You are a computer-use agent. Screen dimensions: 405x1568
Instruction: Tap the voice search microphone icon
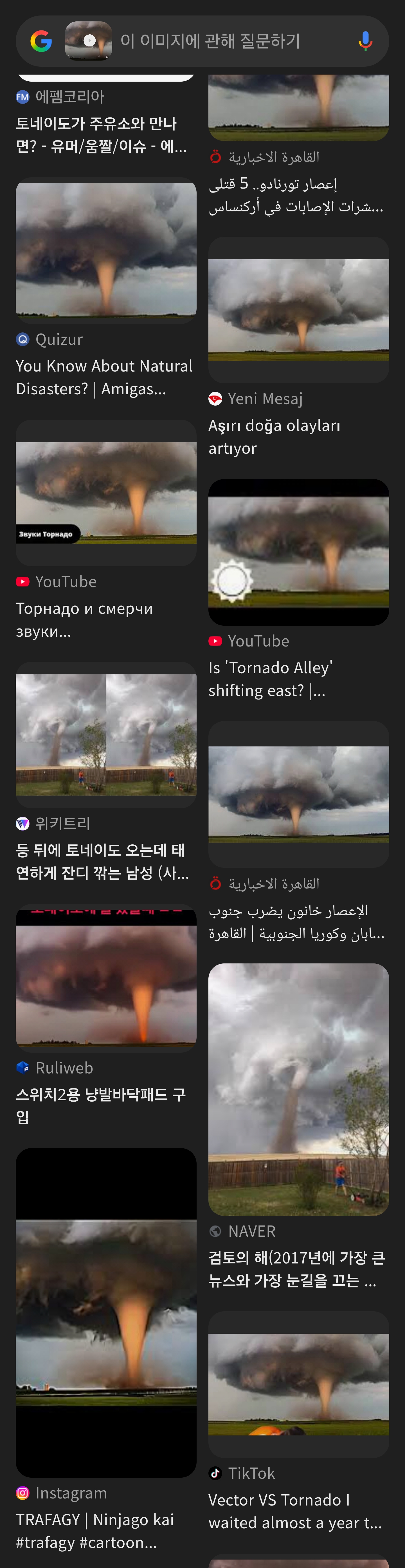click(x=365, y=41)
